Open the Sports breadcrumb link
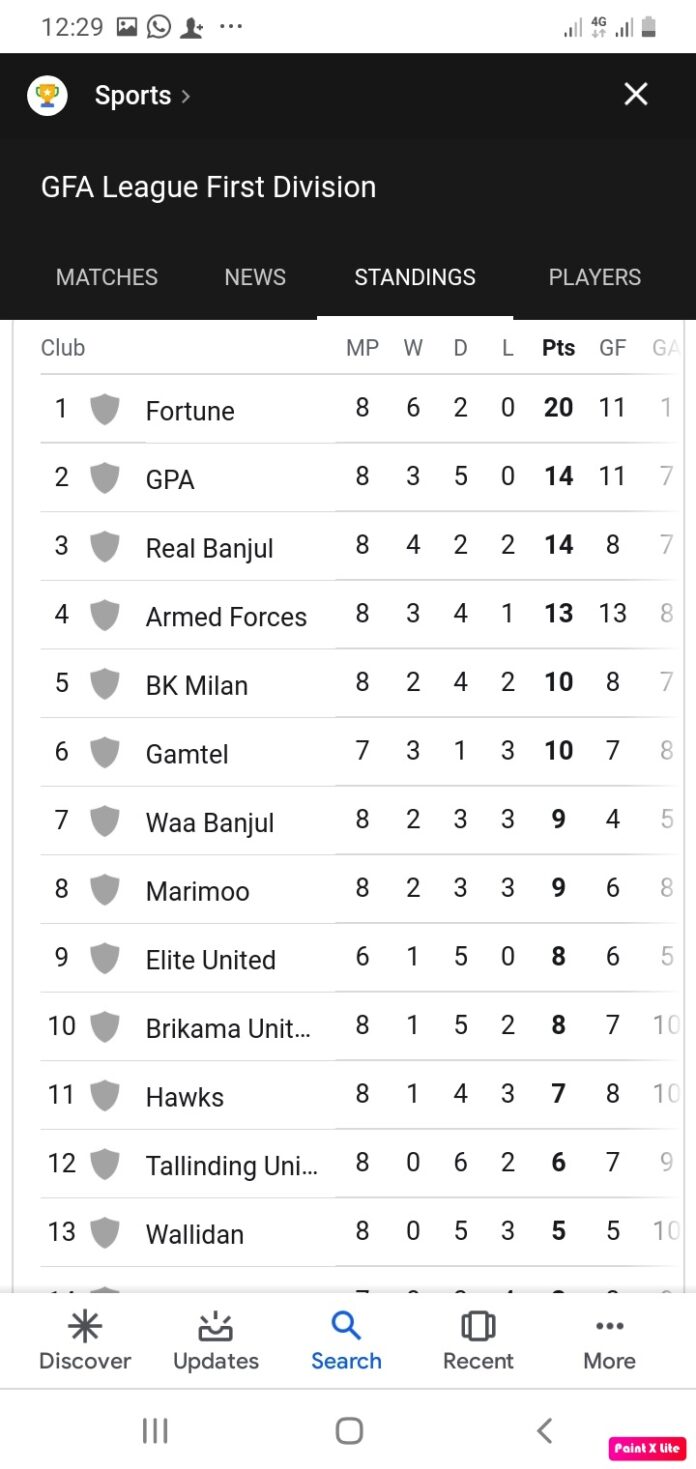The width and height of the screenshot is (696, 1469). click(x=142, y=96)
